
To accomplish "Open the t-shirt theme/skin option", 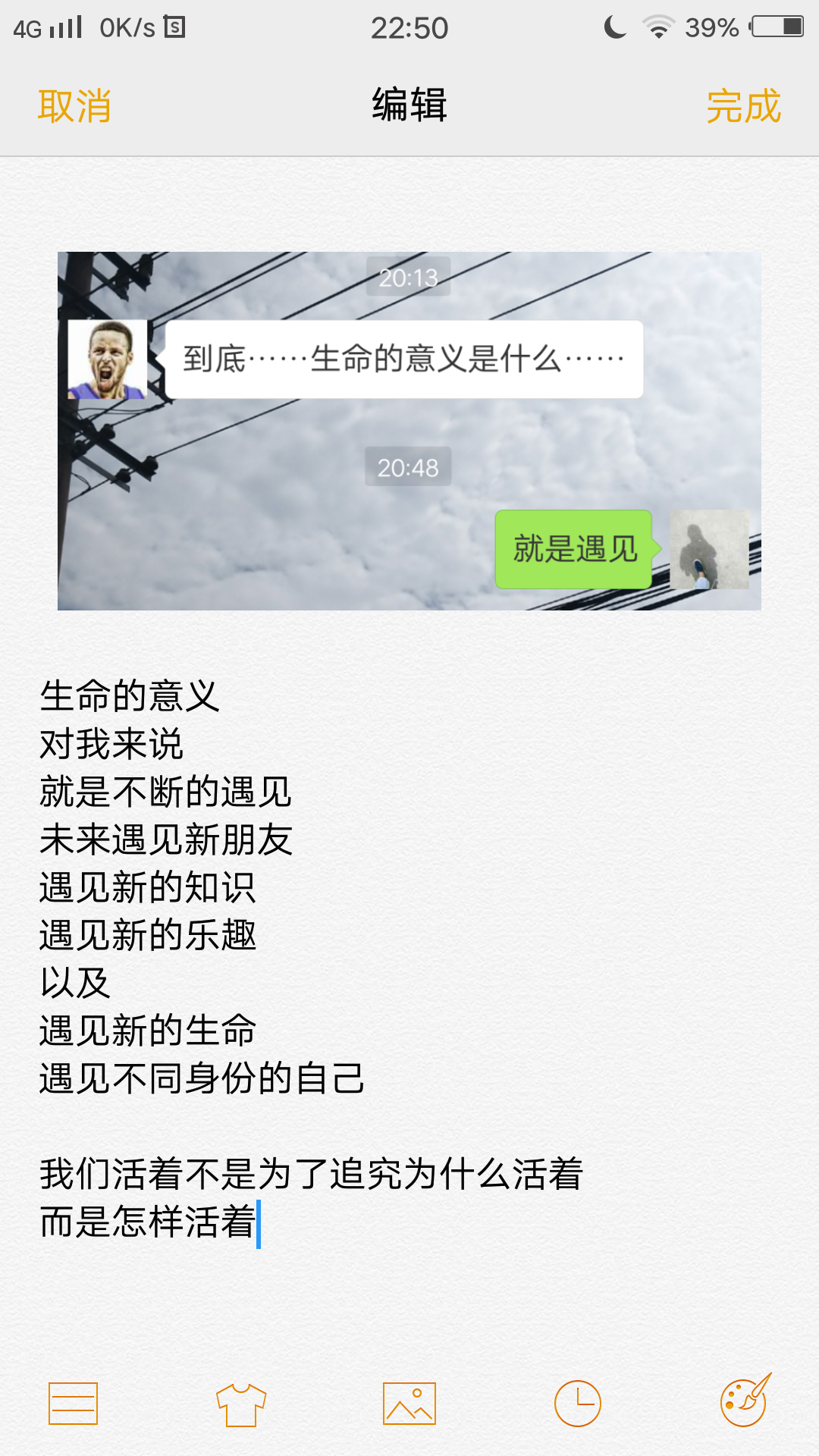I will coord(241,1404).
